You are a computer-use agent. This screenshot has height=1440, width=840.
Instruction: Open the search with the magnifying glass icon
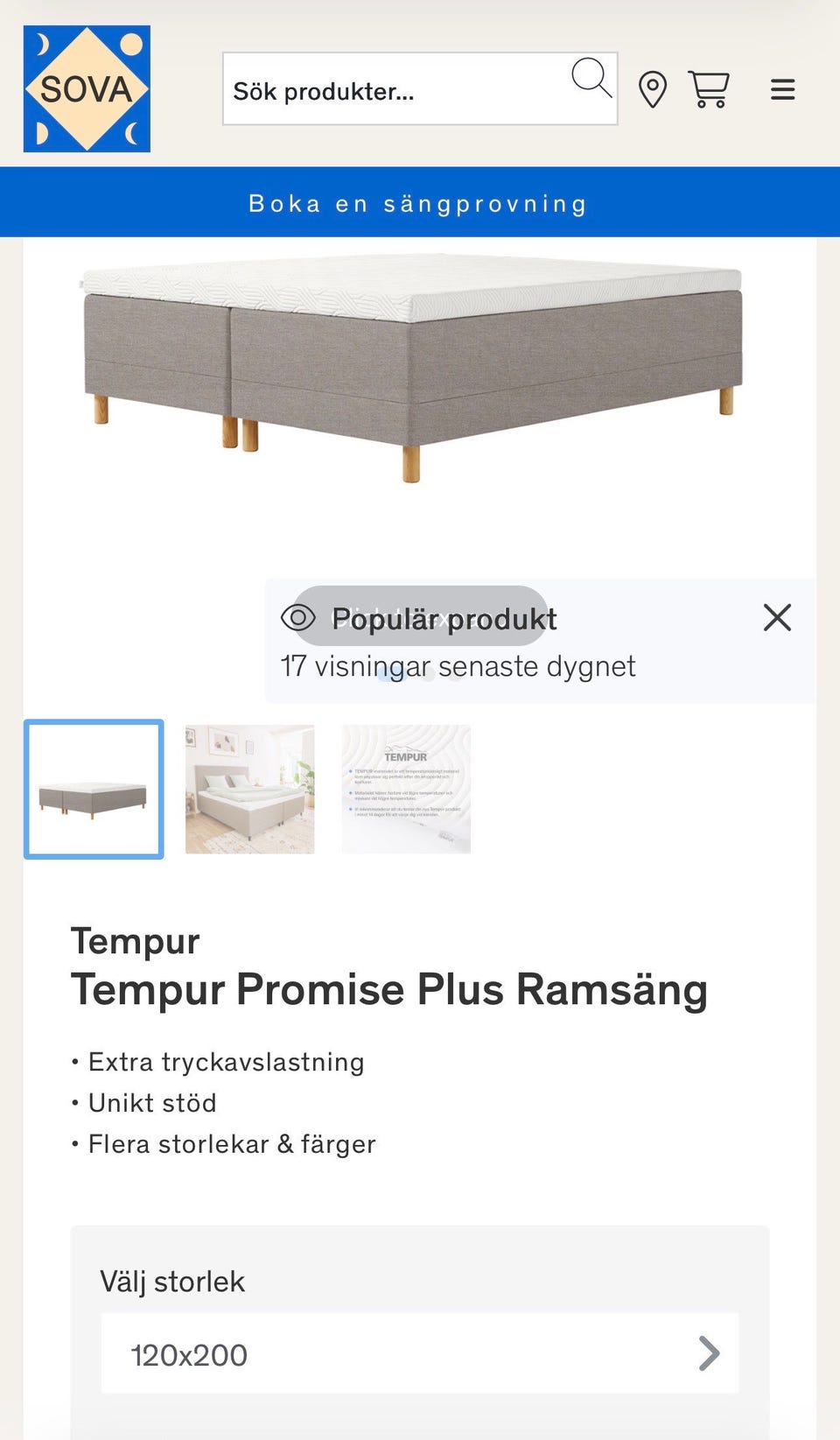click(x=593, y=81)
